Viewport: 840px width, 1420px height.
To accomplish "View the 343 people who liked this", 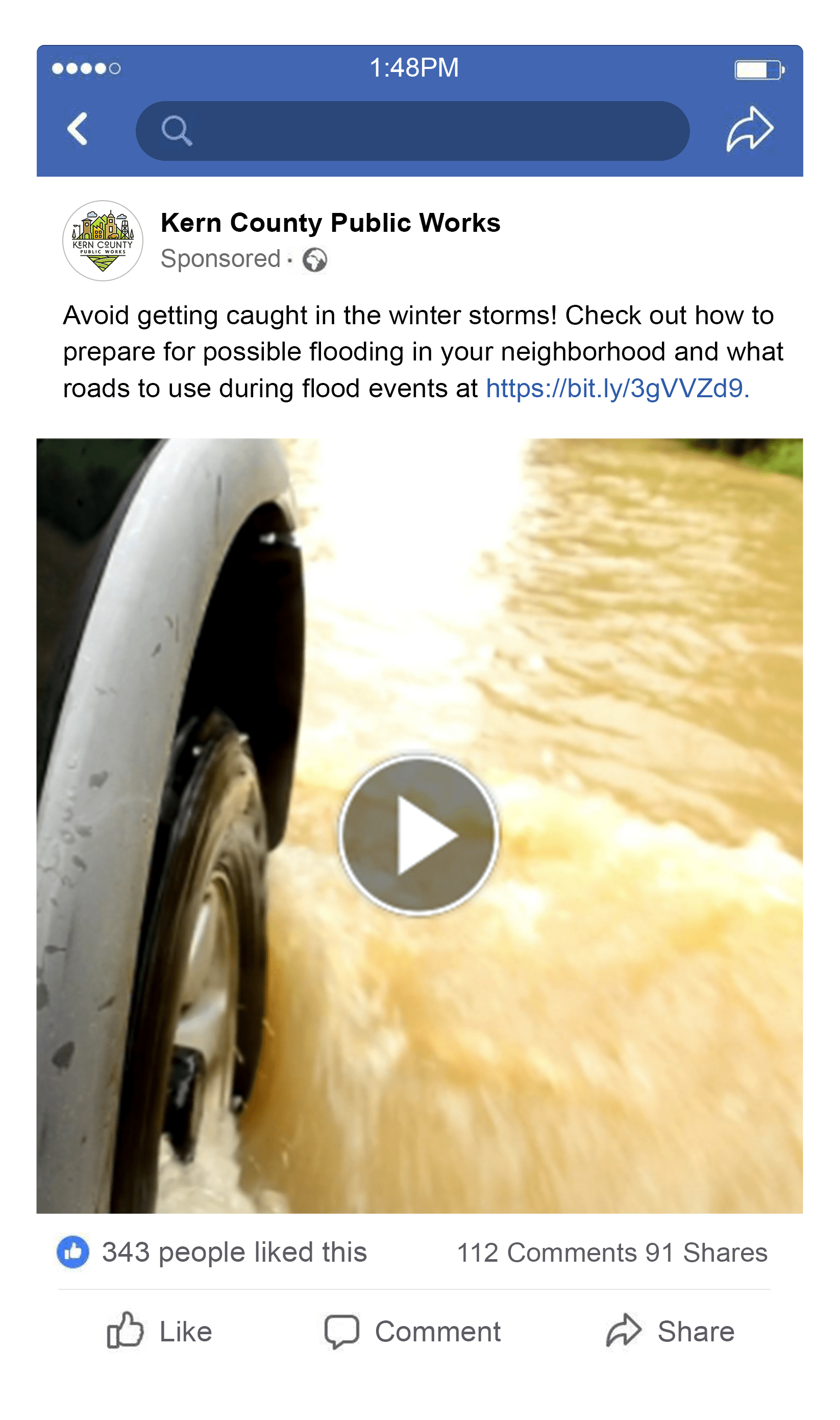I will (234, 1252).
